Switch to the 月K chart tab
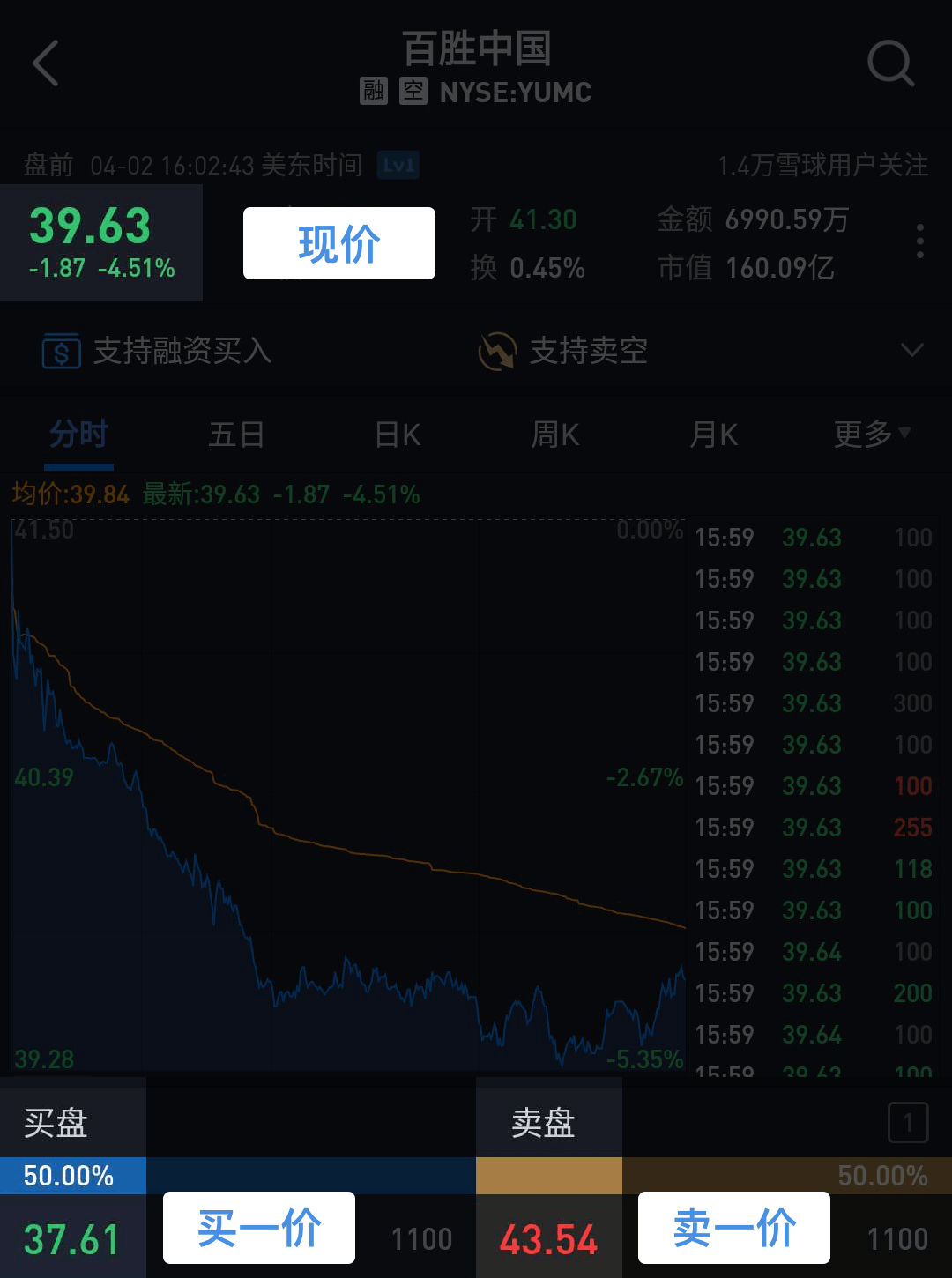Screen dimensions: 952x1278 click(714, 435)
